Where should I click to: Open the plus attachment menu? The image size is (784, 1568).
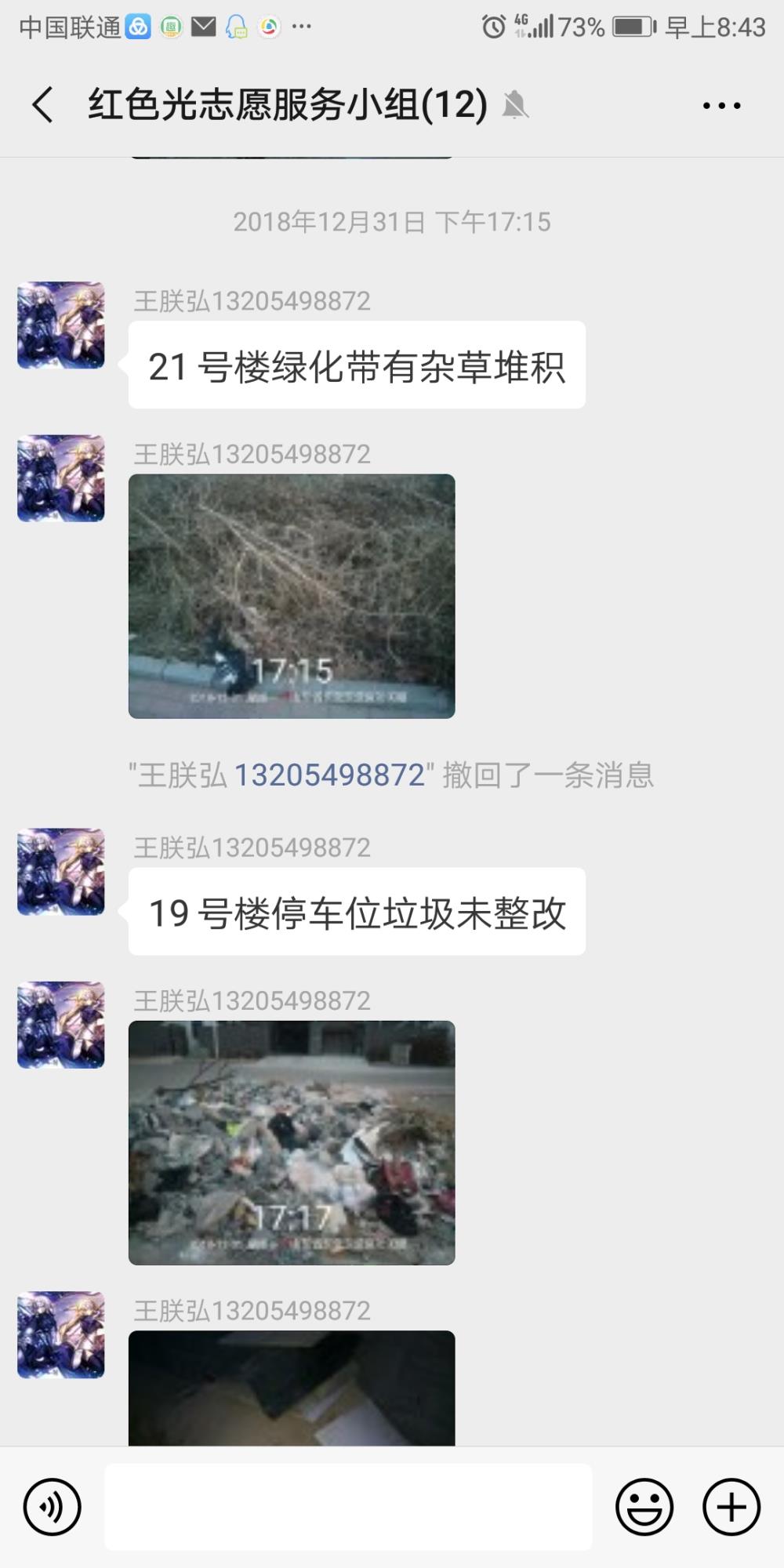tap(731, 1507)
